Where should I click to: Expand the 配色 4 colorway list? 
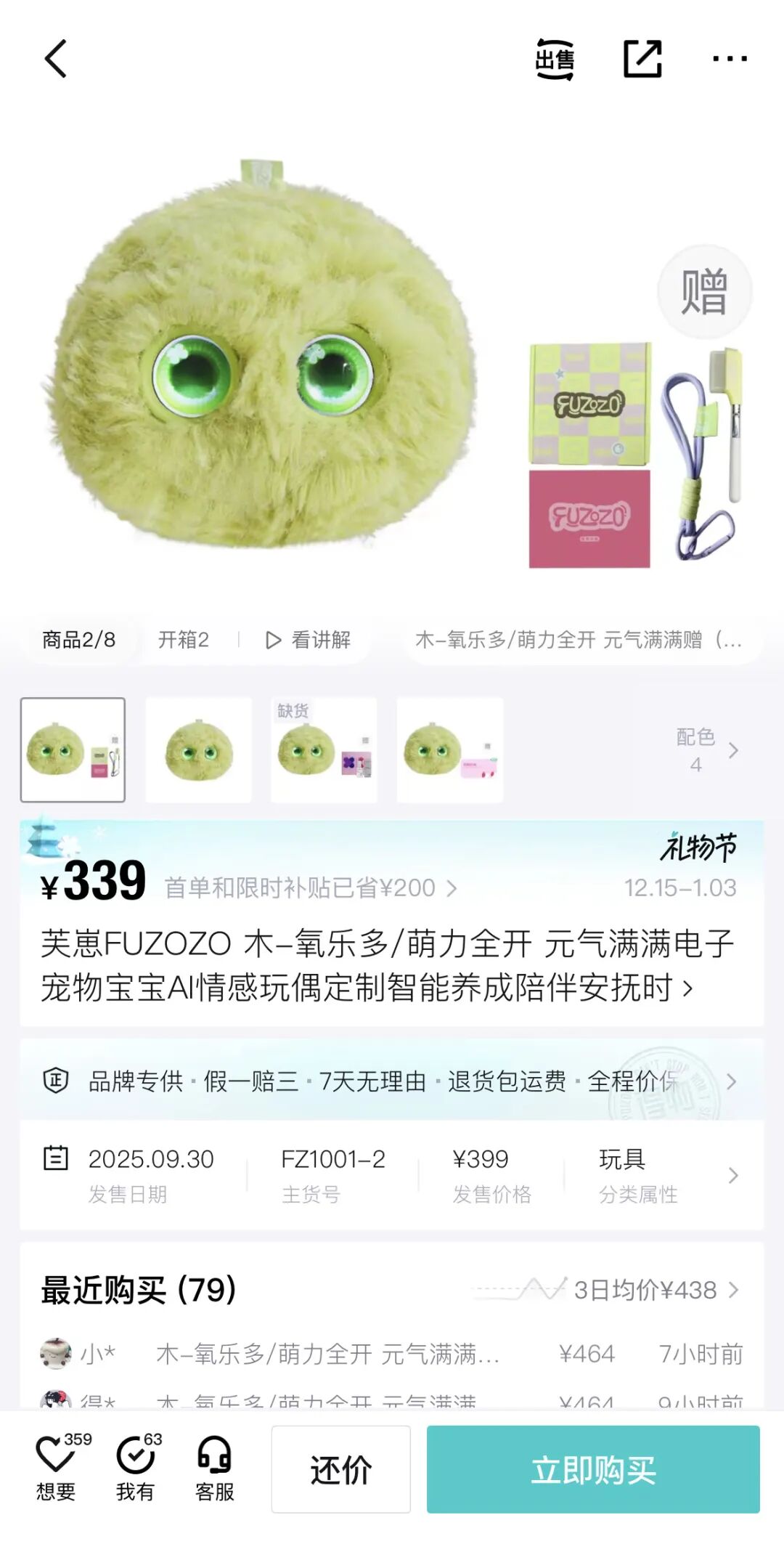tap(707, 749)
